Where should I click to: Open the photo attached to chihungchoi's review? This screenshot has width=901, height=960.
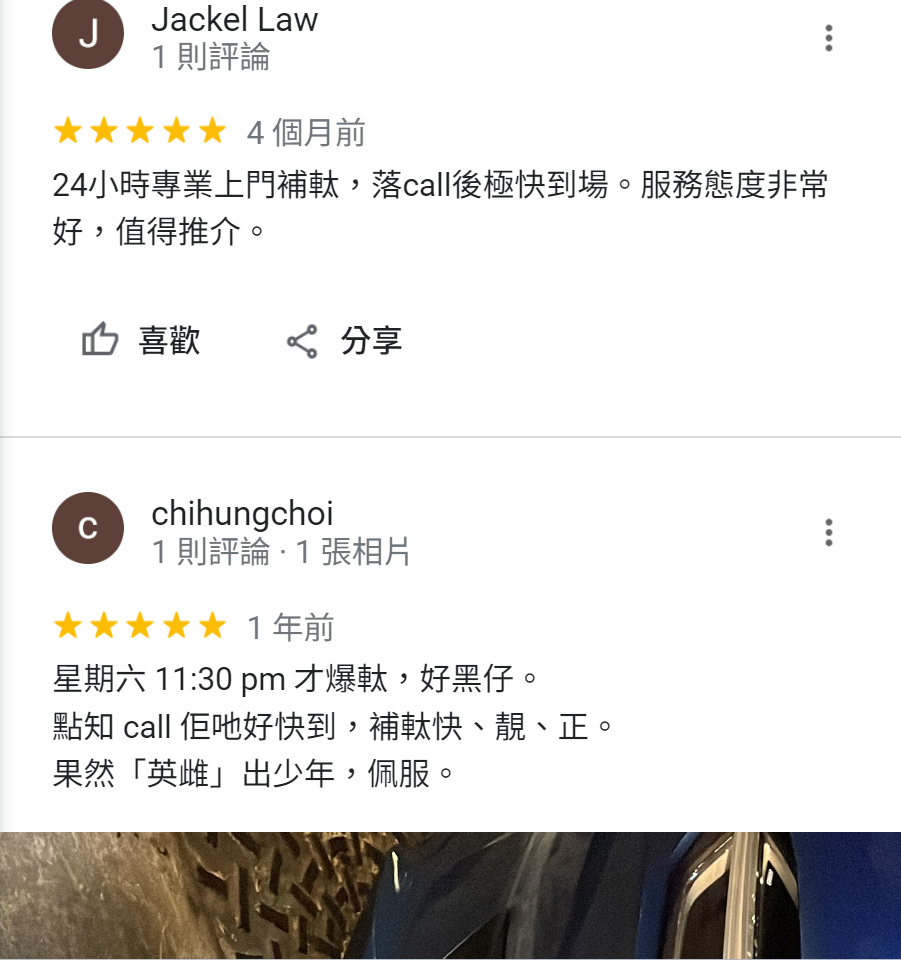450,895
